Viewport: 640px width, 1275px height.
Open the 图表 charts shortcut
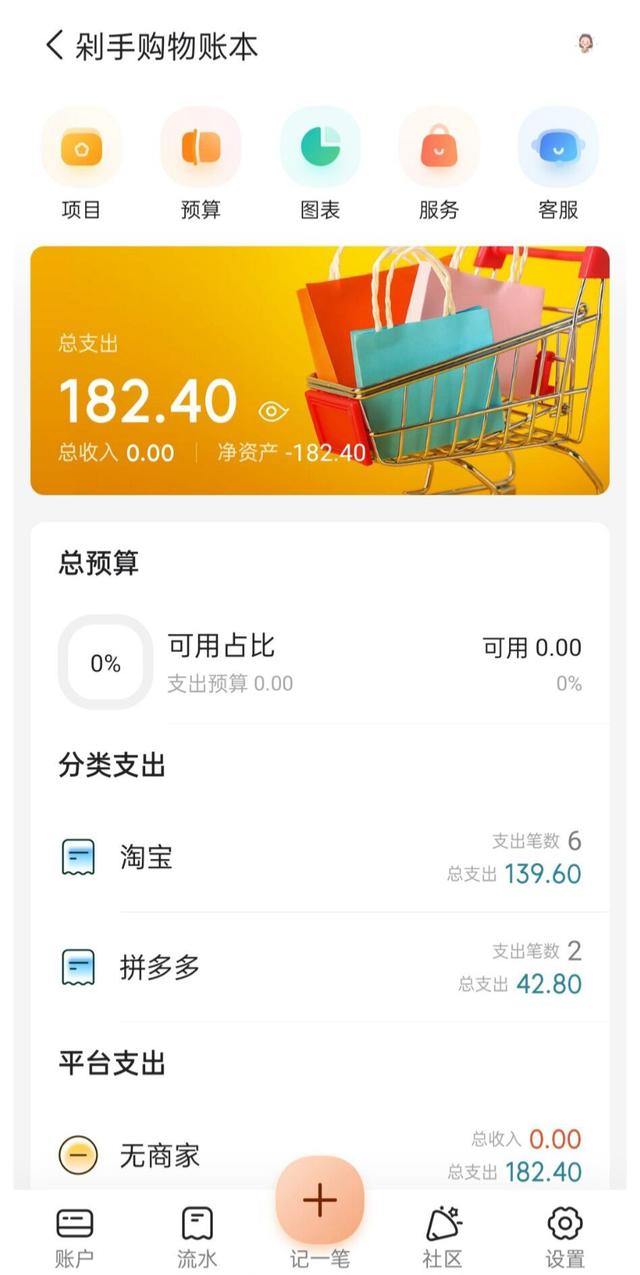(x=320, y=164)
